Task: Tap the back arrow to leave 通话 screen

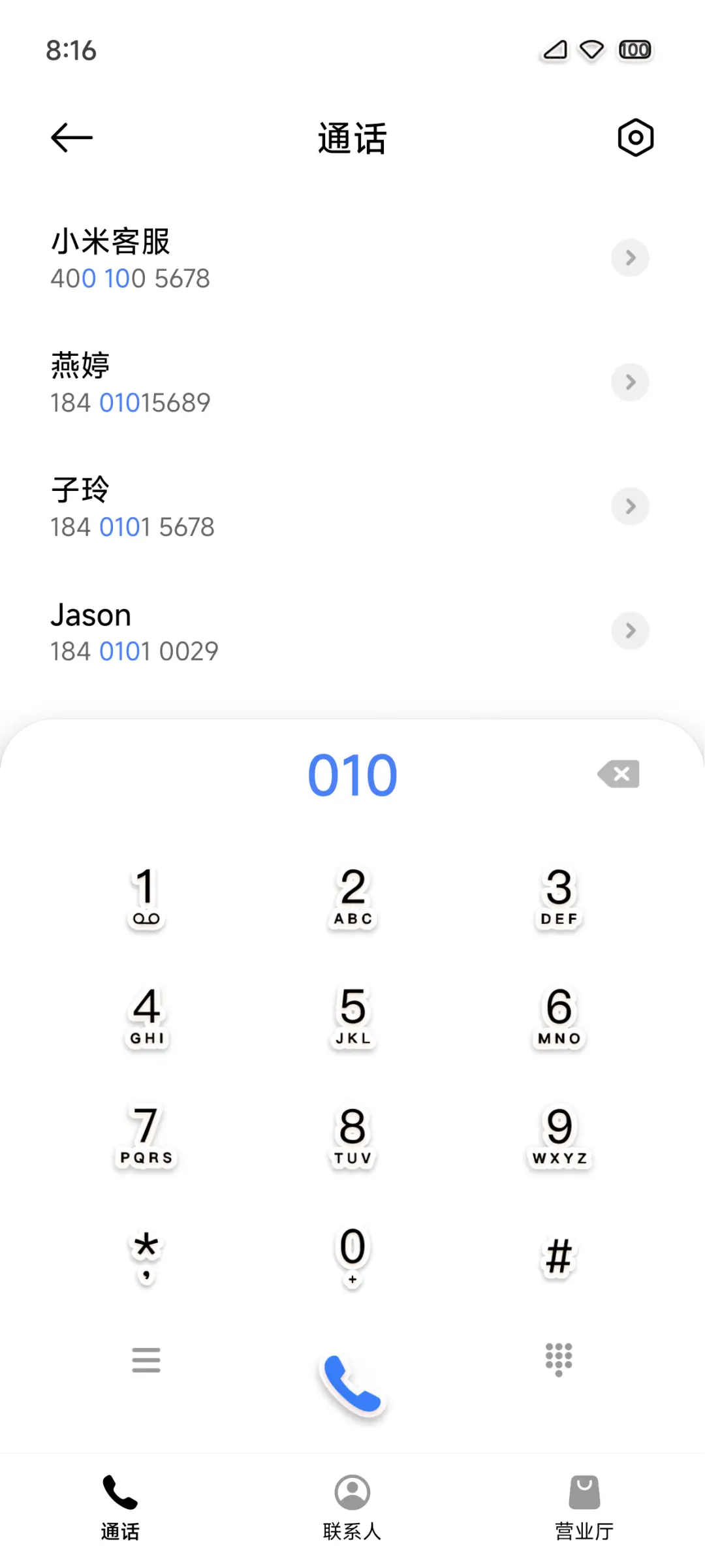Action: [70, 137]
